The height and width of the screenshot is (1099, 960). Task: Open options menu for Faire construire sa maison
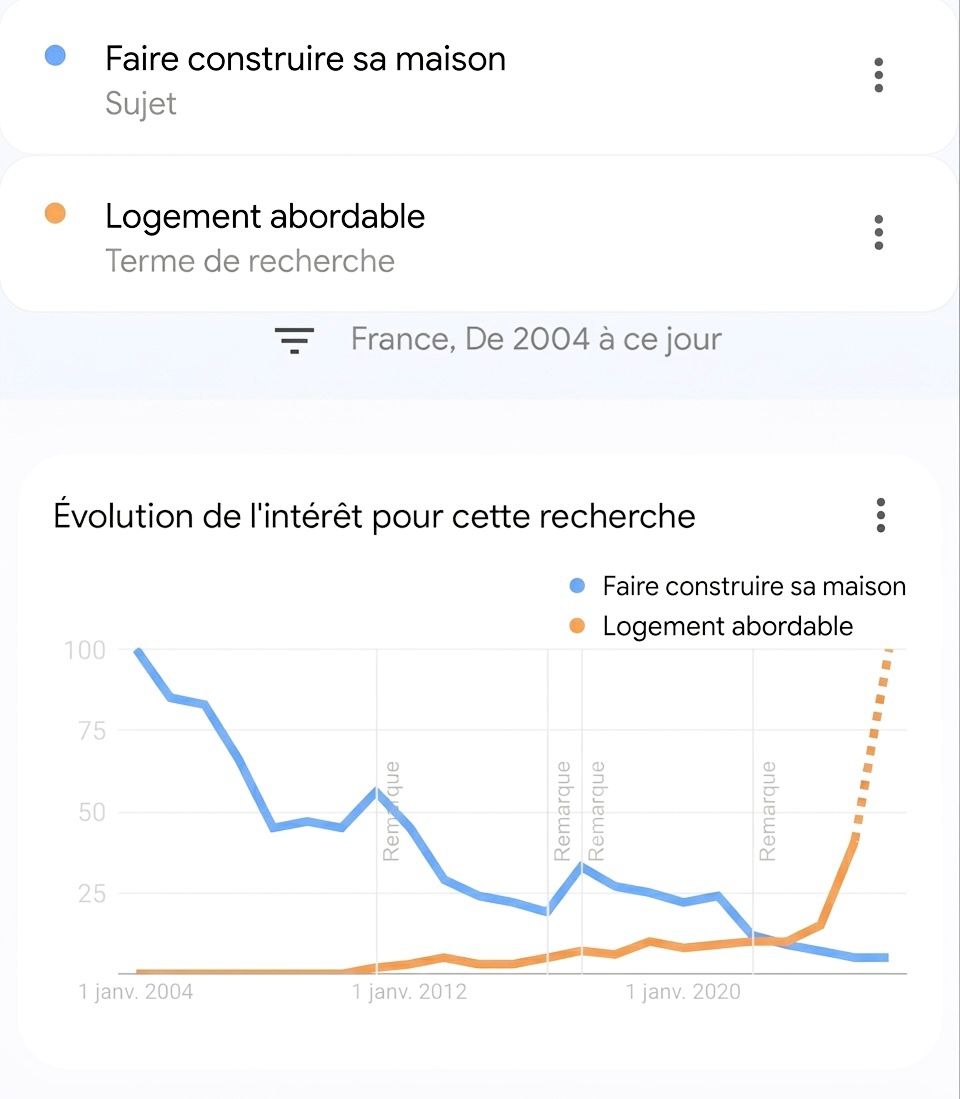click(878, 76)
